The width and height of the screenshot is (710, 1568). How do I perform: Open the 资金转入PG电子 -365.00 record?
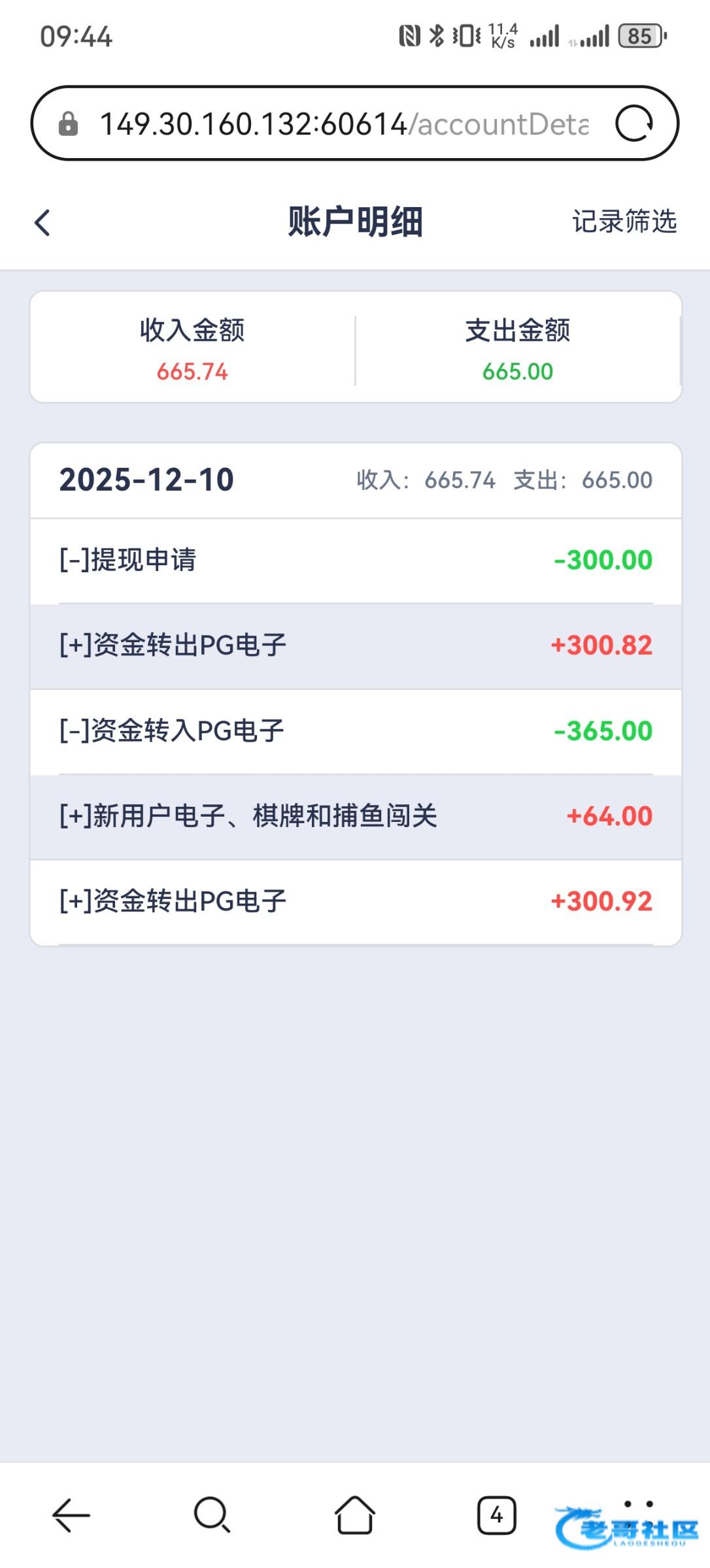[x=356, y=731]
